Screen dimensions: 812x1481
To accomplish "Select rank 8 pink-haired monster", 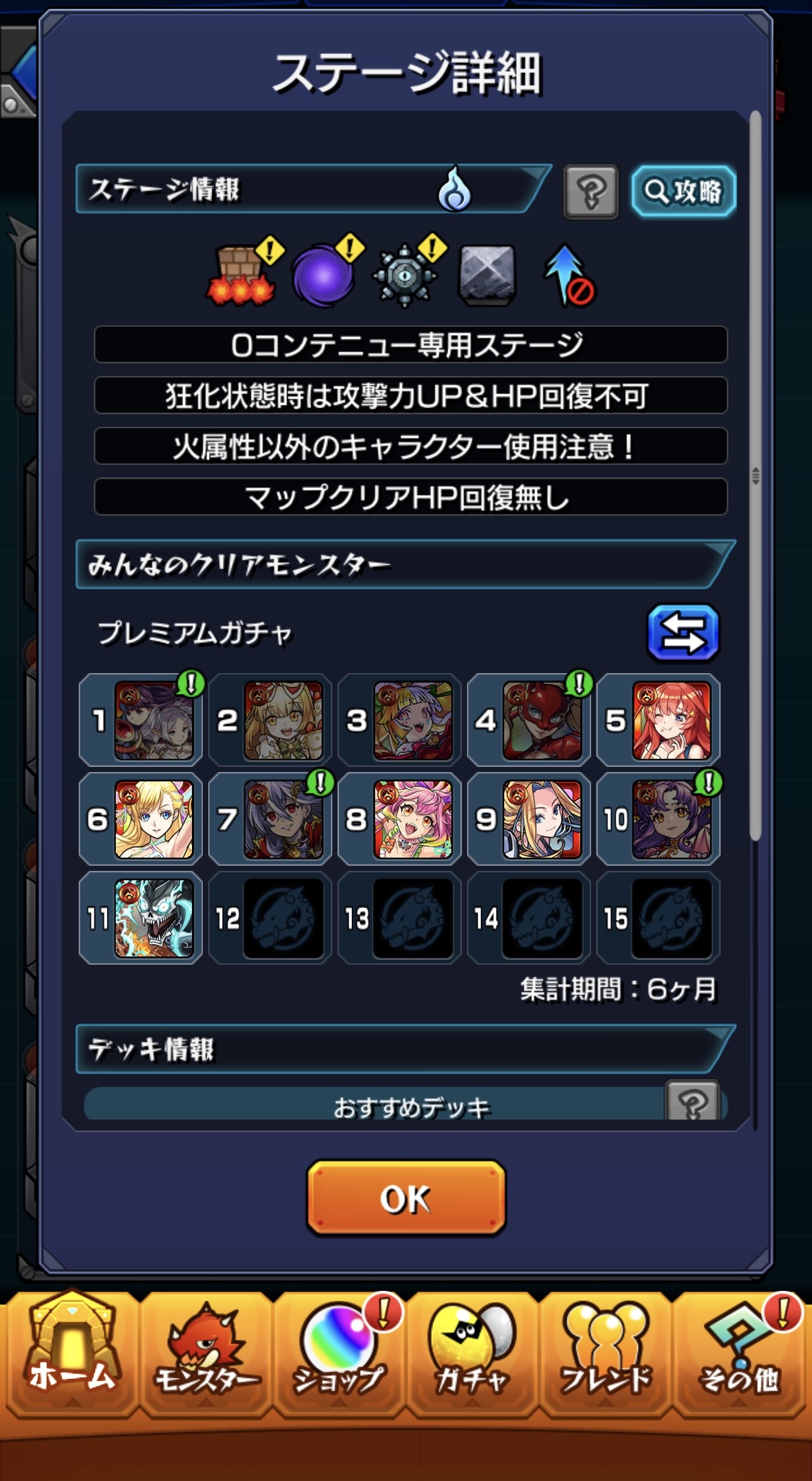I will [x=413, y=819].
